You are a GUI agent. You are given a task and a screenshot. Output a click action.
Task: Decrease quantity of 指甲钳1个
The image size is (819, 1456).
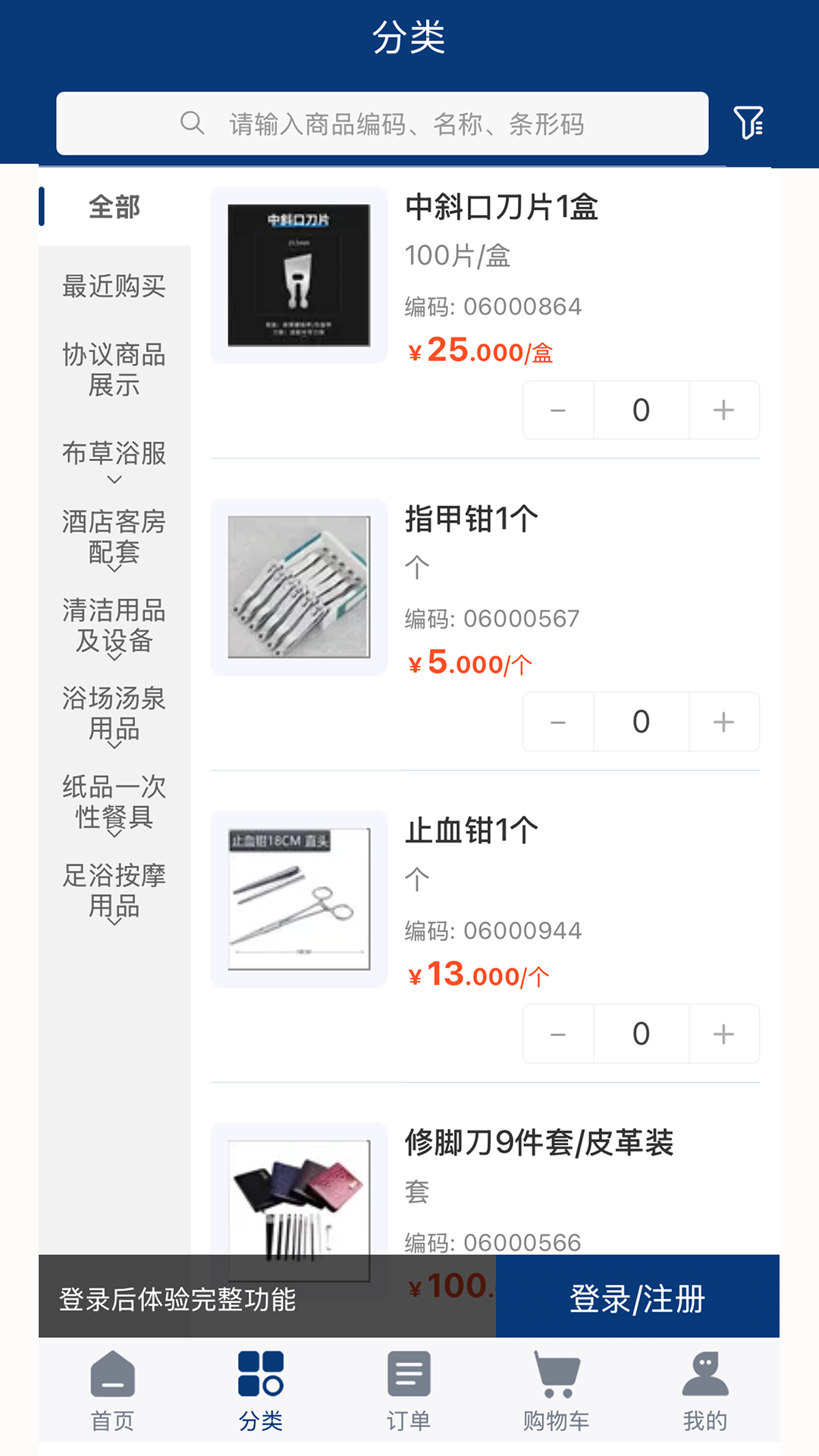point(558,722)
